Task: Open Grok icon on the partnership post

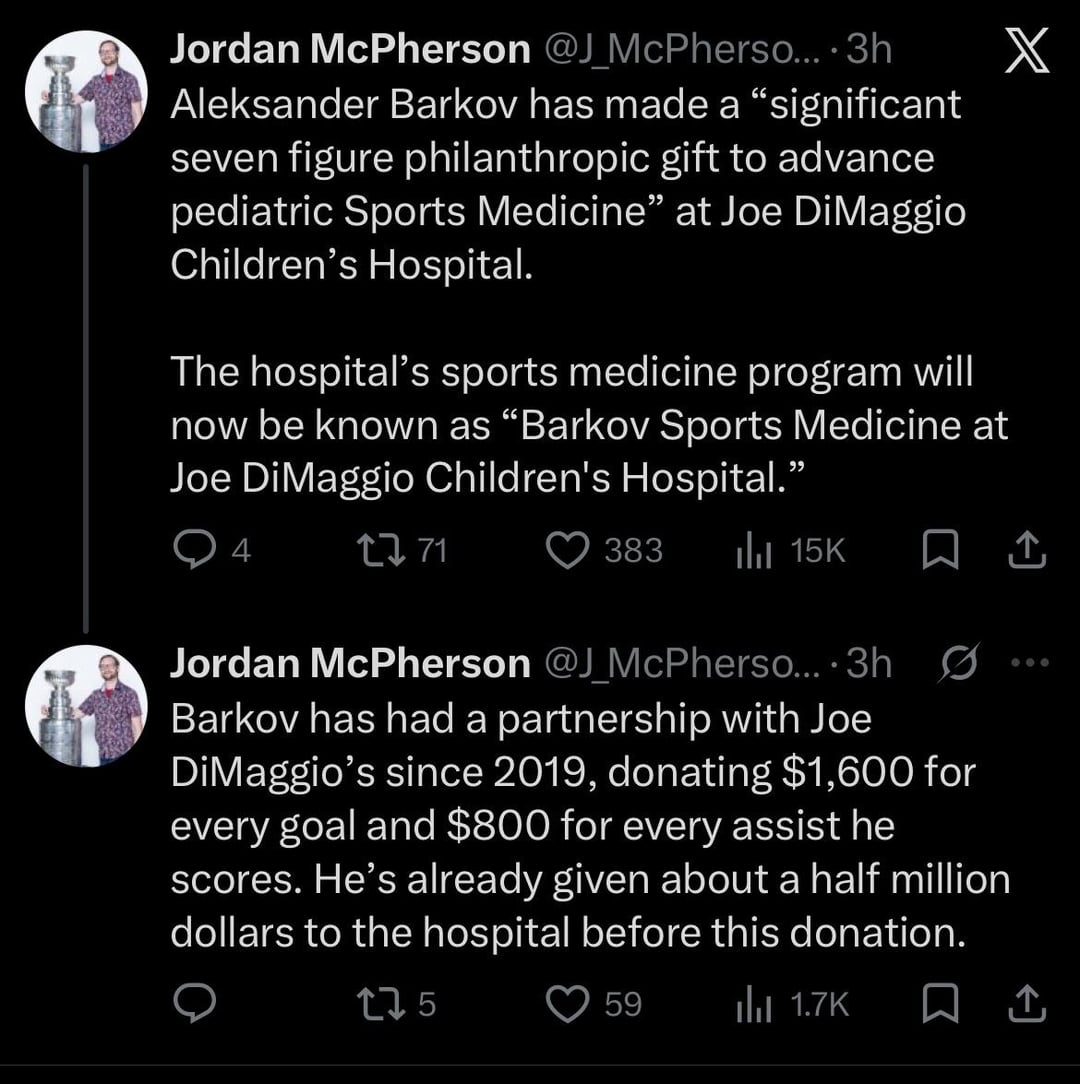Action: pyautogui.click(x=958, y=662)
